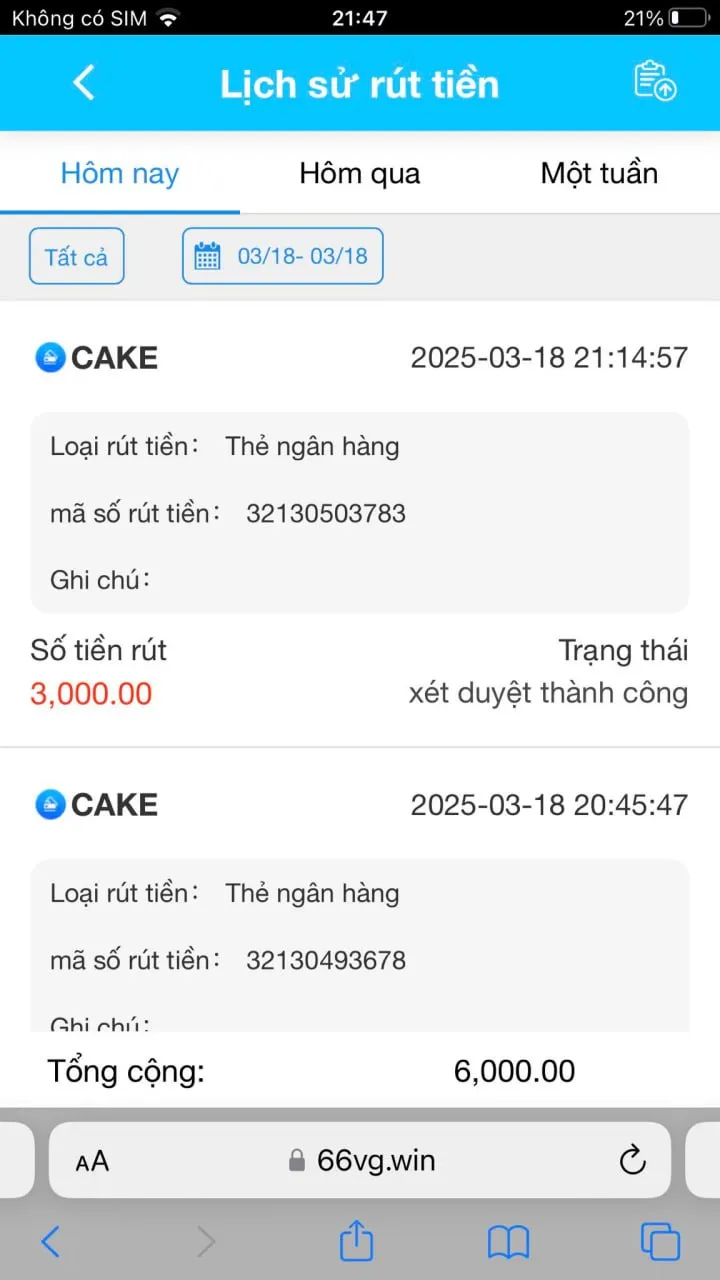Image resolution: width=720 pixels, height=1280 pixels.
Task: Tap the back arrow in the header
Action: [84, 83]
